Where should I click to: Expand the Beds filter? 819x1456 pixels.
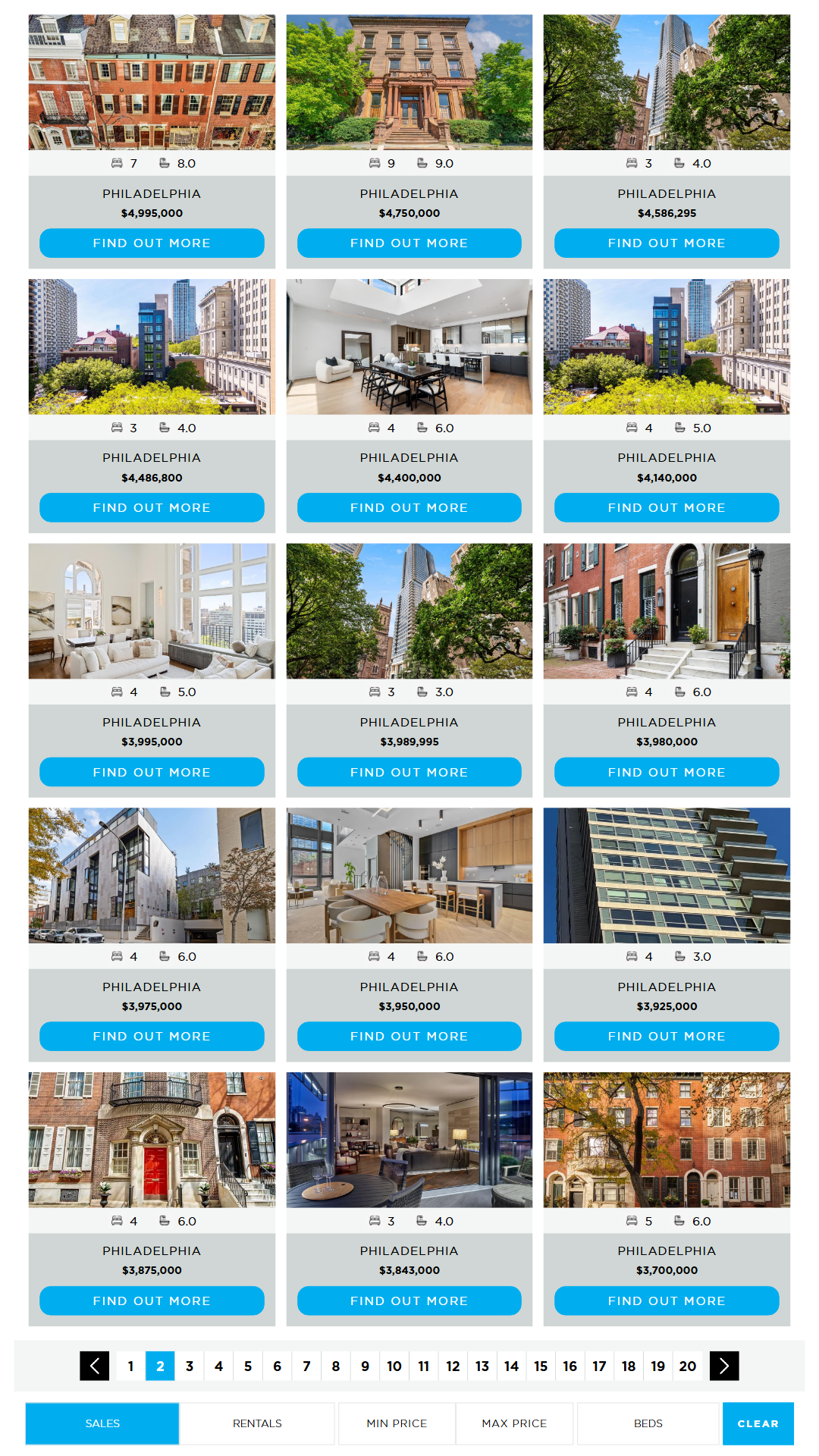(648, 1423)
